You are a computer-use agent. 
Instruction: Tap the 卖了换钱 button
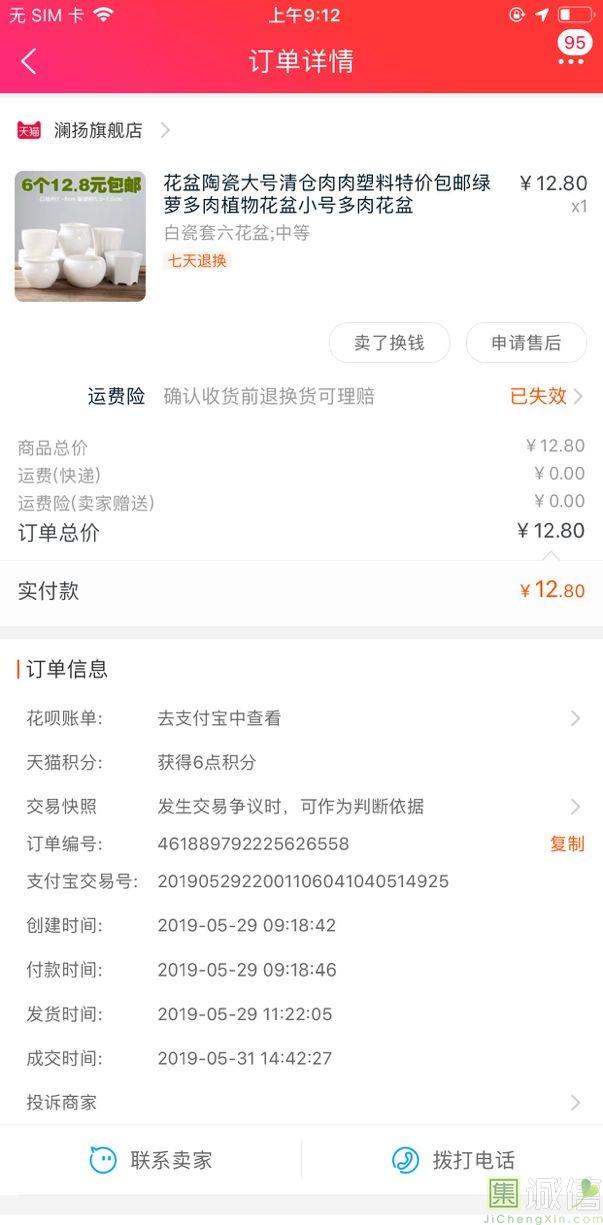click(x=389, y=343)
